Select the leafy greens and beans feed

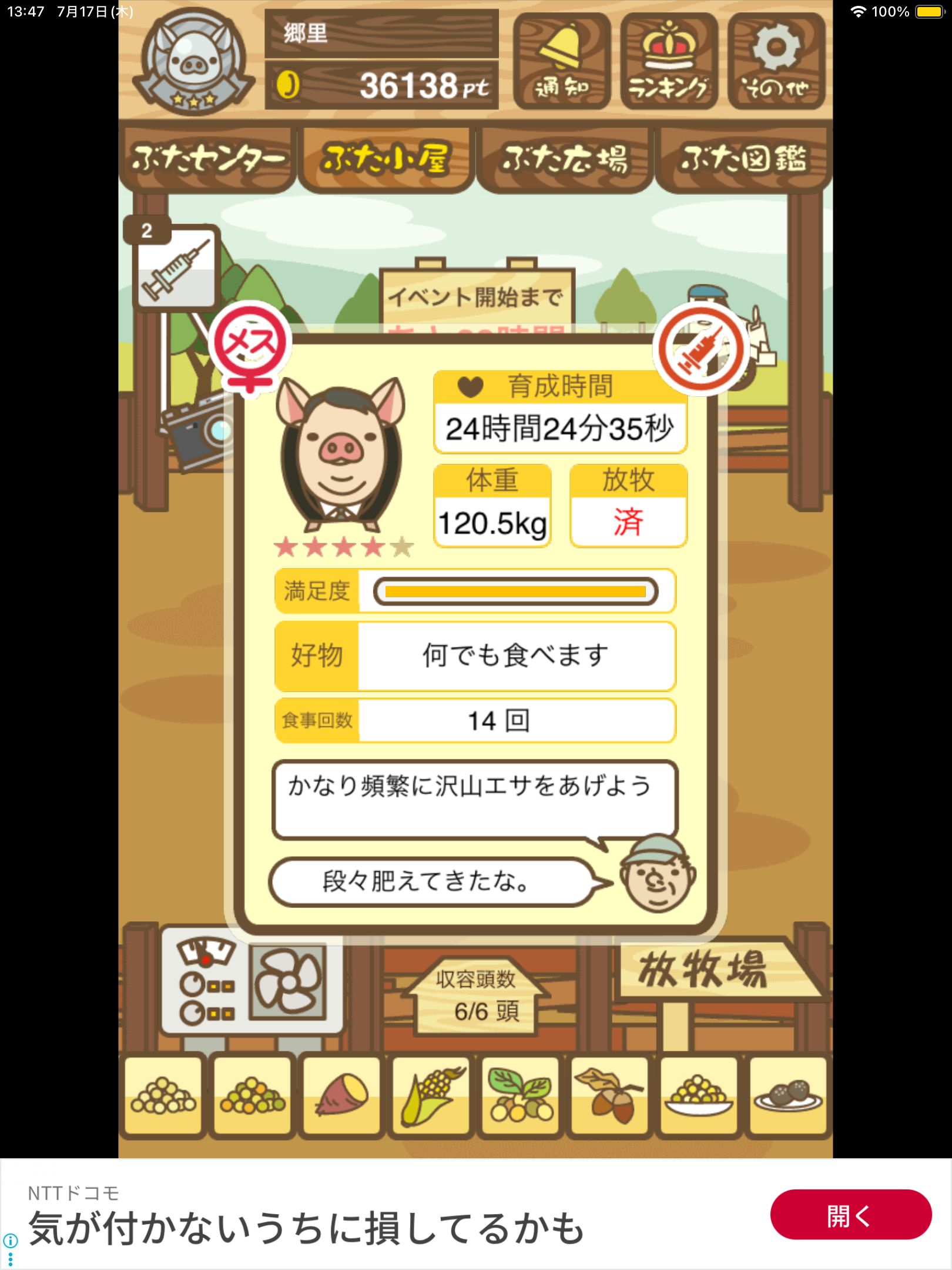(520, 1095)
